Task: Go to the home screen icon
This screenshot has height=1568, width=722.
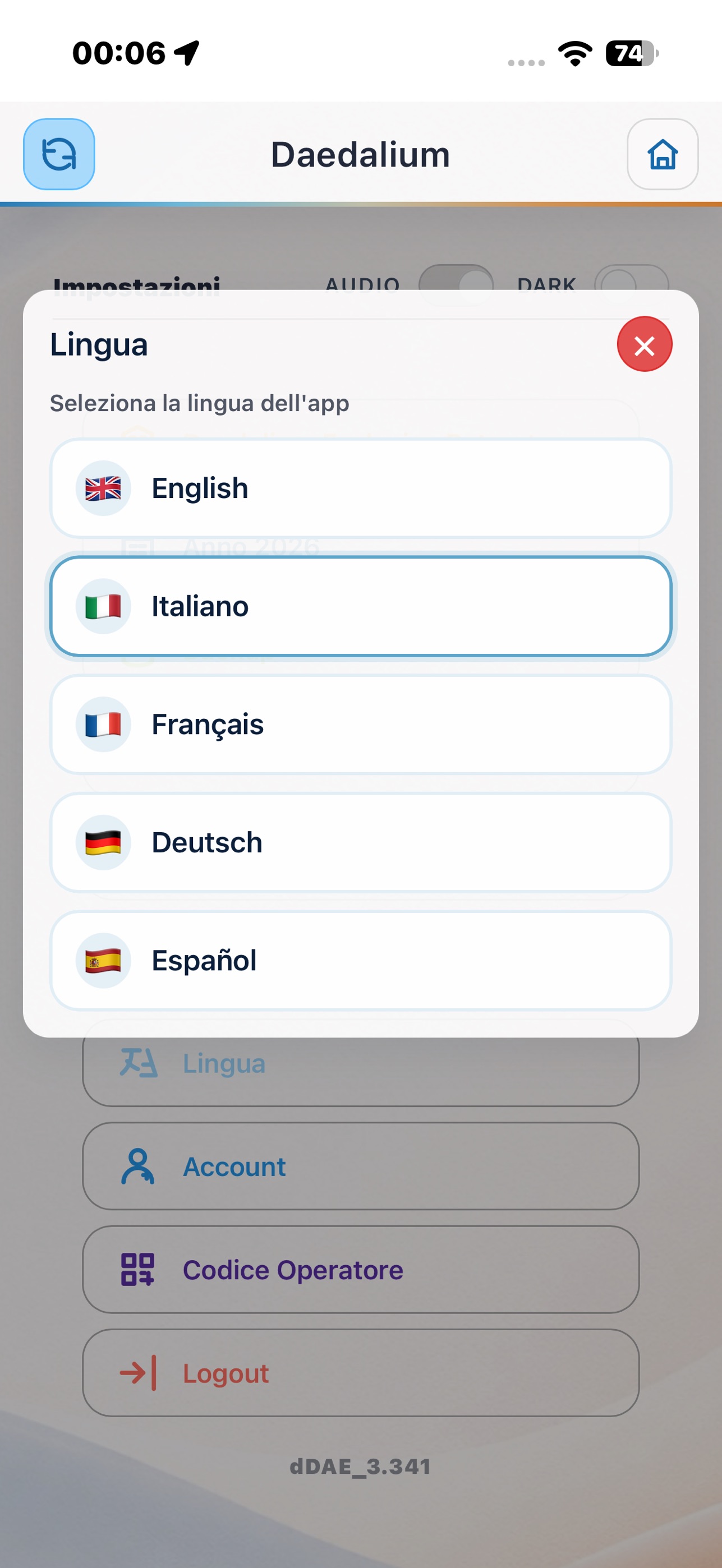Action: click(x=663, y=155)
